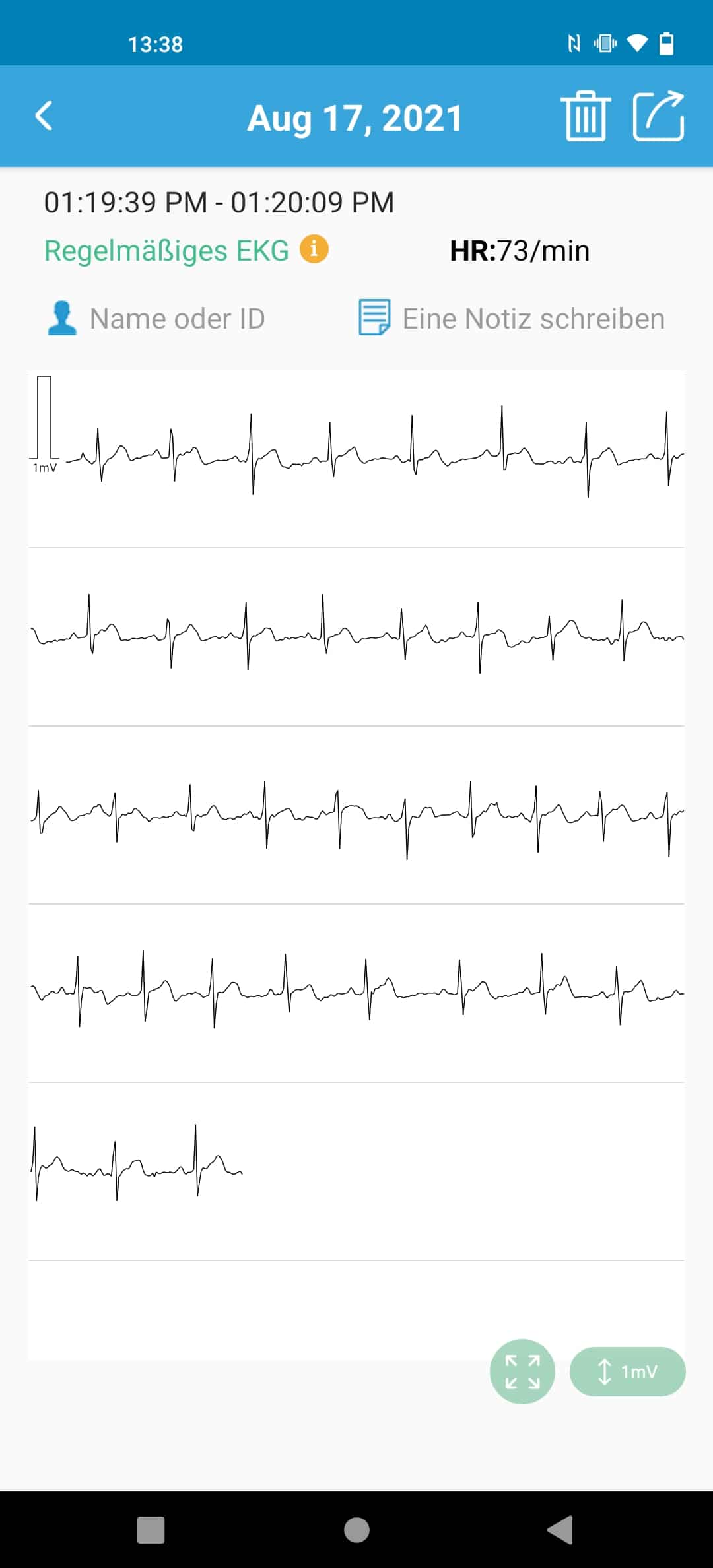Expand ECG to full screen

pos(522,1371)
